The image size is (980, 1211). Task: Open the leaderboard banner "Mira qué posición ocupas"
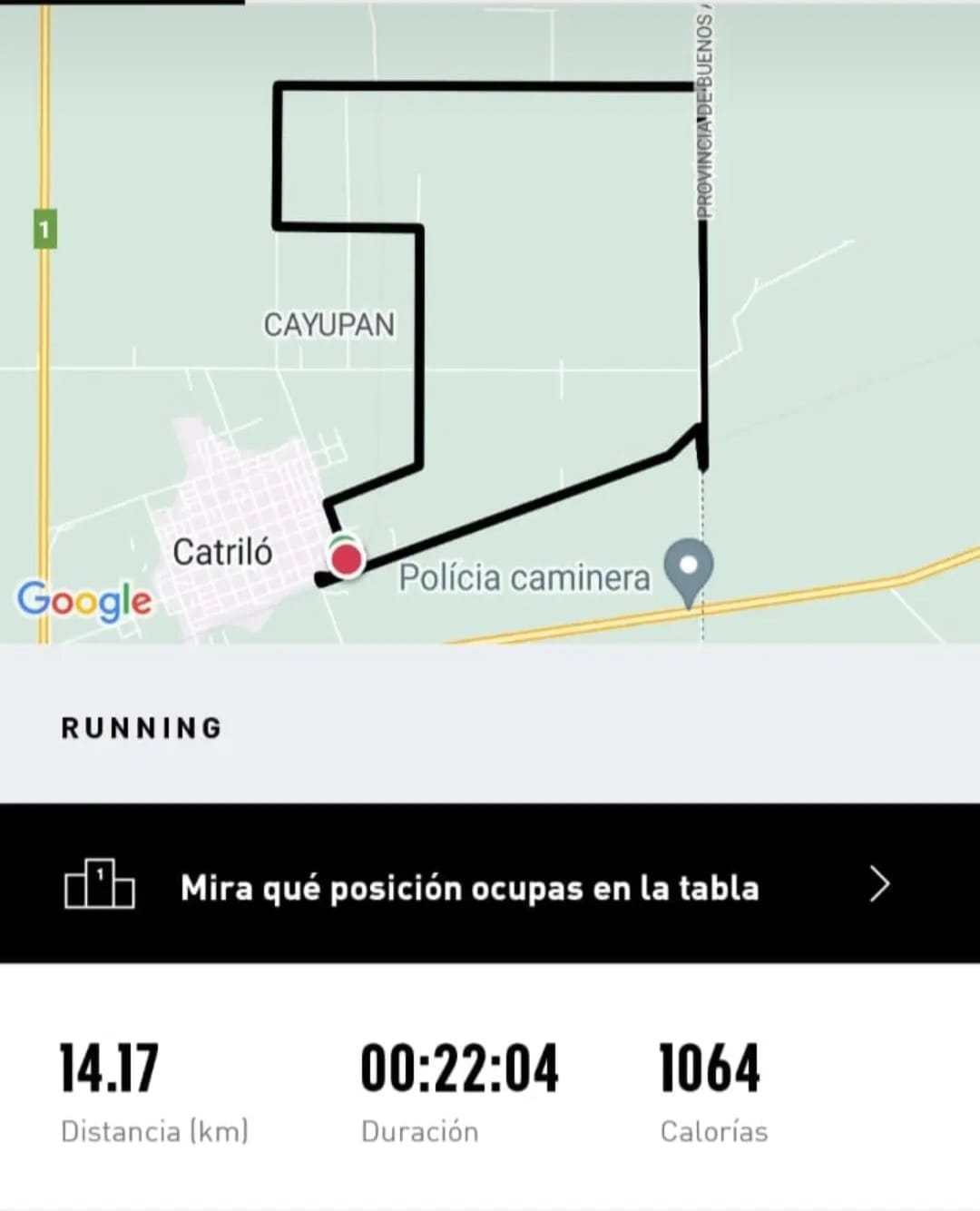coord(490,884)
